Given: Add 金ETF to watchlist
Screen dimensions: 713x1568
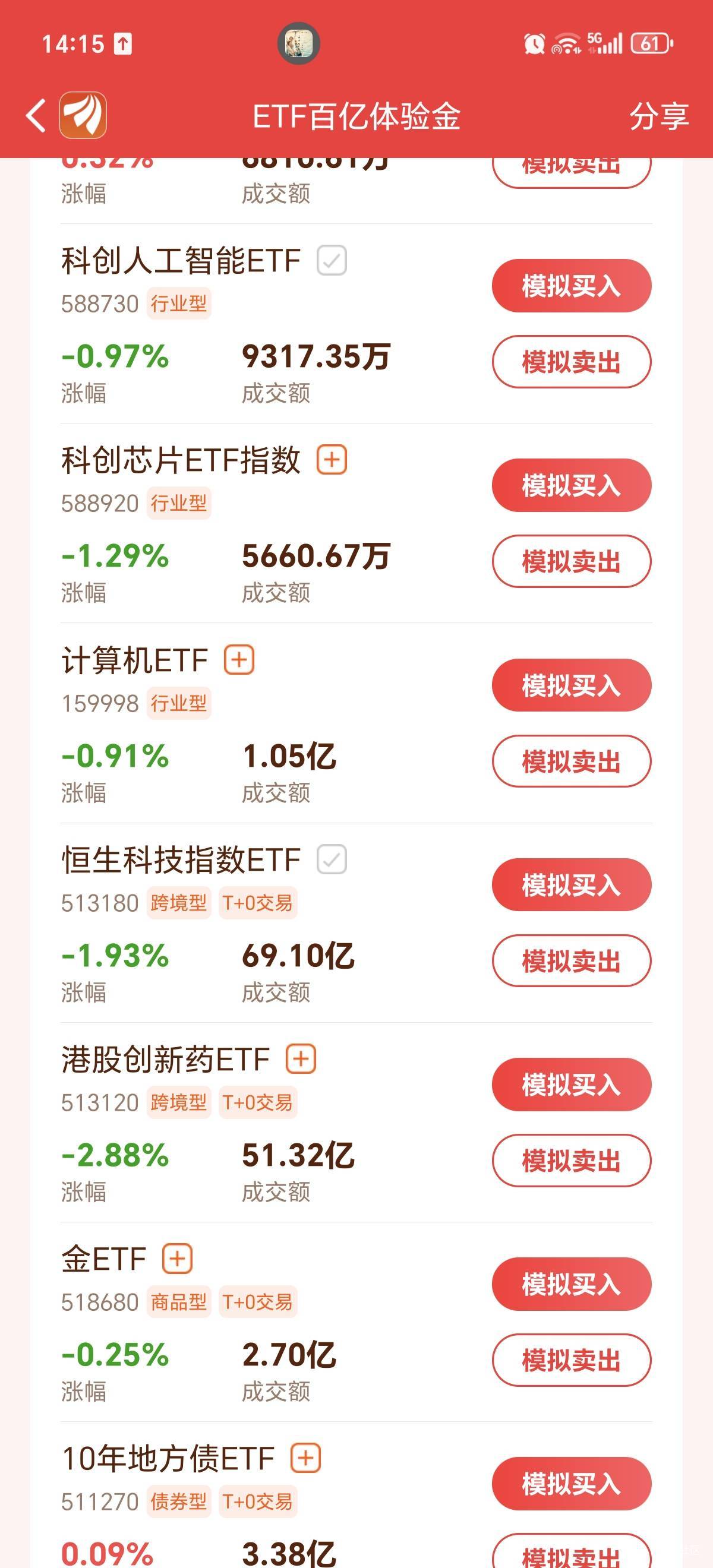Looking at the screenshot, I should (177, 1259).
